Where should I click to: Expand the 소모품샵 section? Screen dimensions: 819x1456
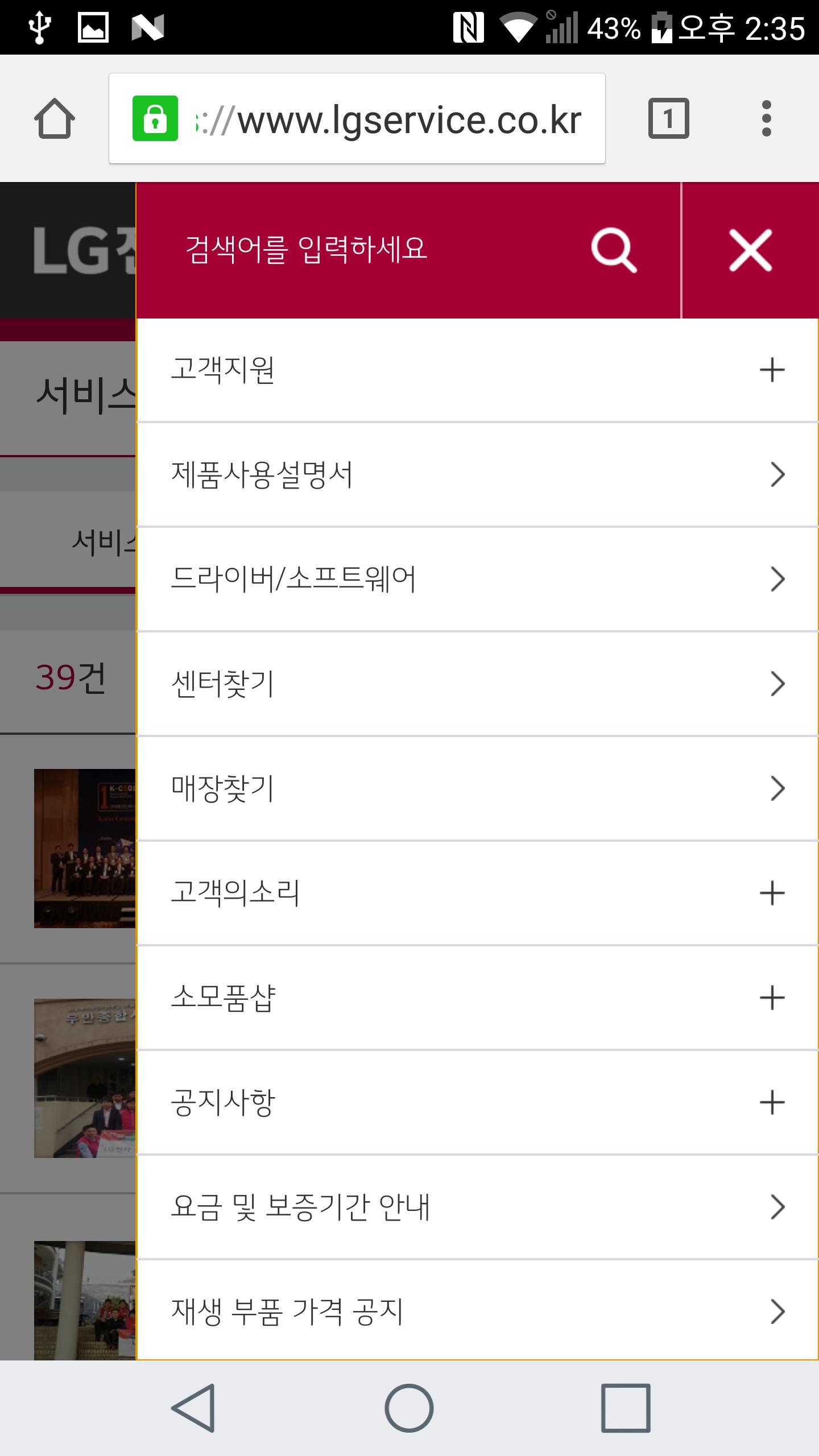pyautogui.click(x=478, y=998)
